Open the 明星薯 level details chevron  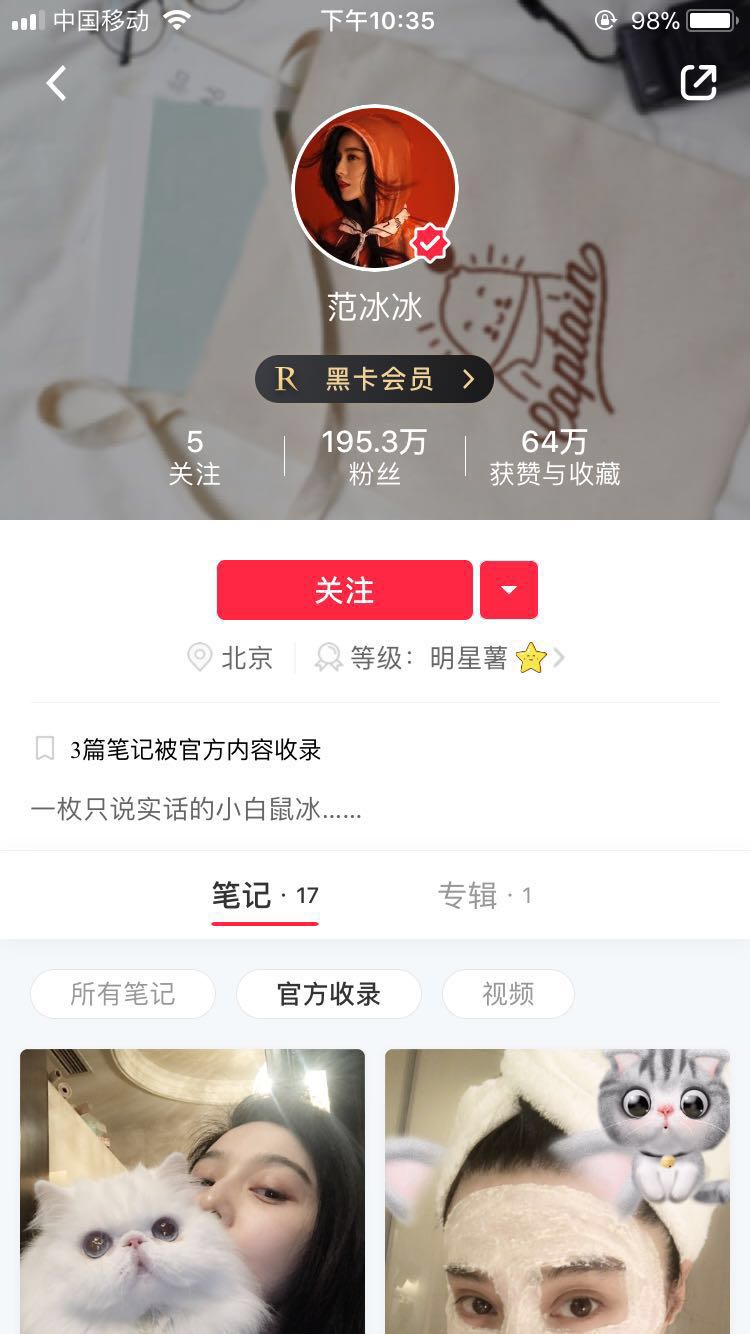point(560,658)
